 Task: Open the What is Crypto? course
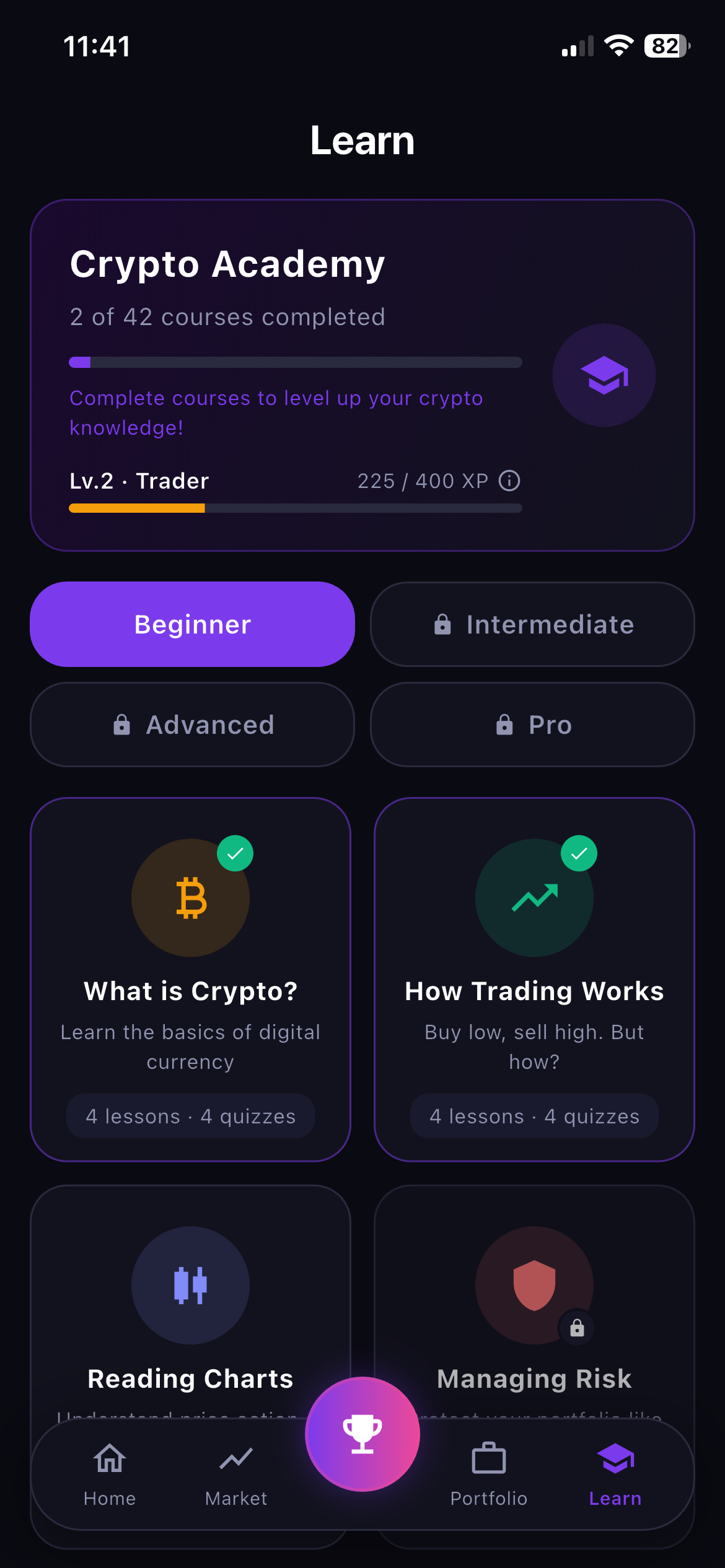[x=191, y=978]
